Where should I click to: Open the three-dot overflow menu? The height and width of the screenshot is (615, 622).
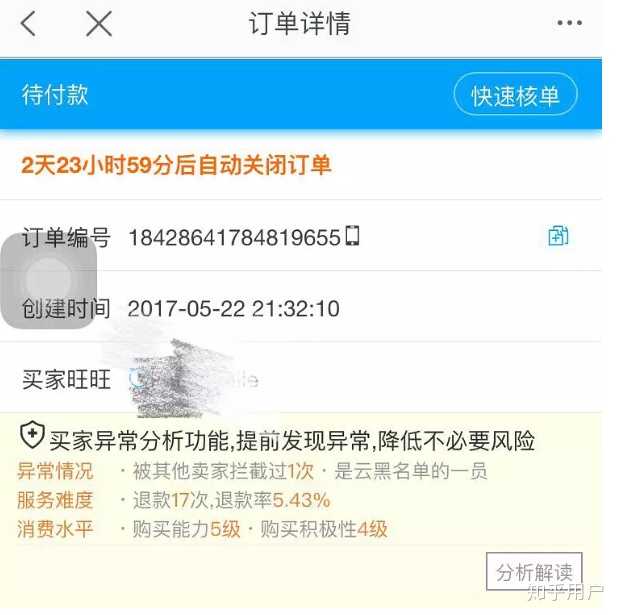pos(569,24)
